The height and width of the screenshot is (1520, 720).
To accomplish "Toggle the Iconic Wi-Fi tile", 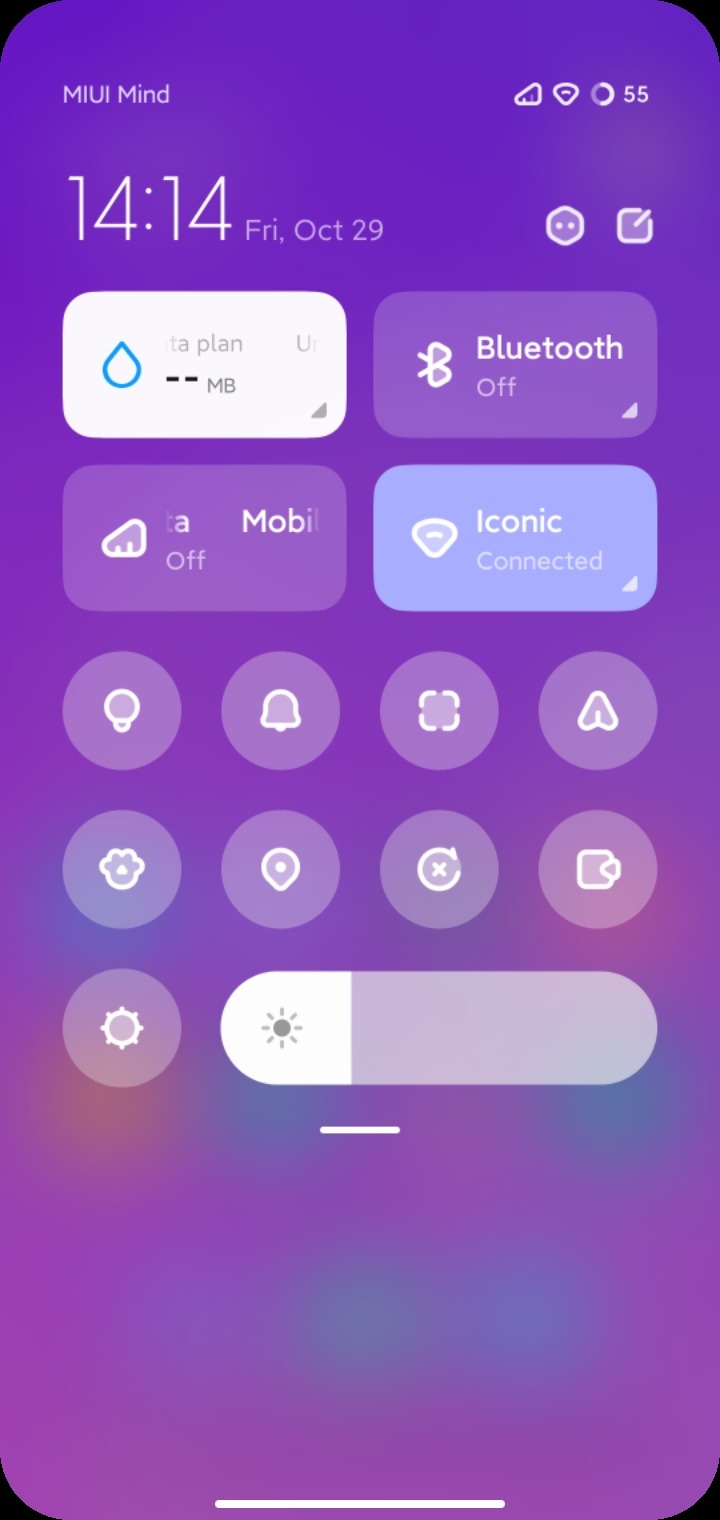I will click(515, 538).
